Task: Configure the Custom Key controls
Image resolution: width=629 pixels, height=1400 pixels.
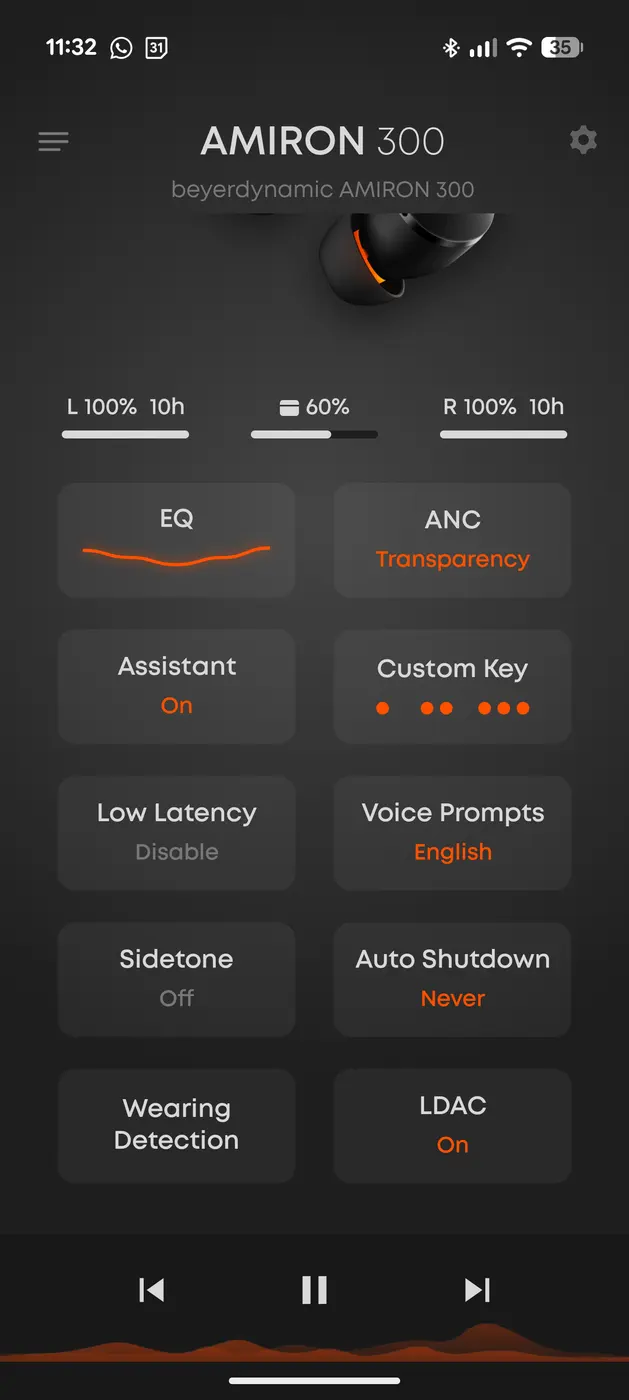Action: click(x=452, y=686)
